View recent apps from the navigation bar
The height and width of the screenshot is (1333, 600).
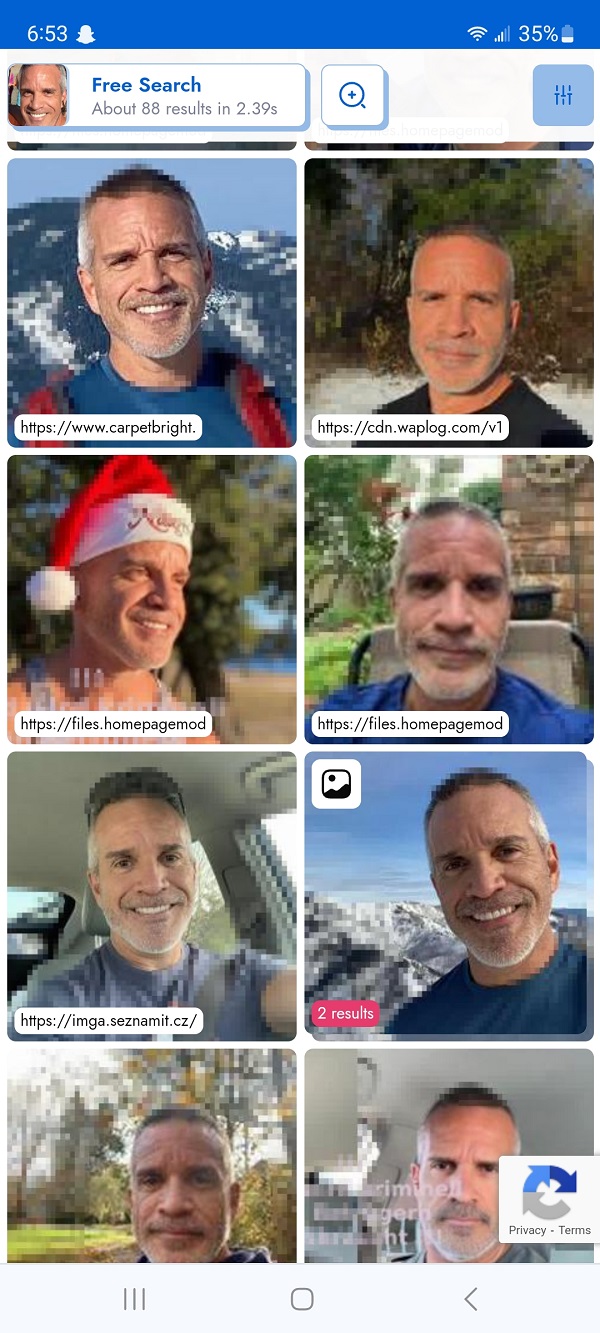(x=134, y=1299)
